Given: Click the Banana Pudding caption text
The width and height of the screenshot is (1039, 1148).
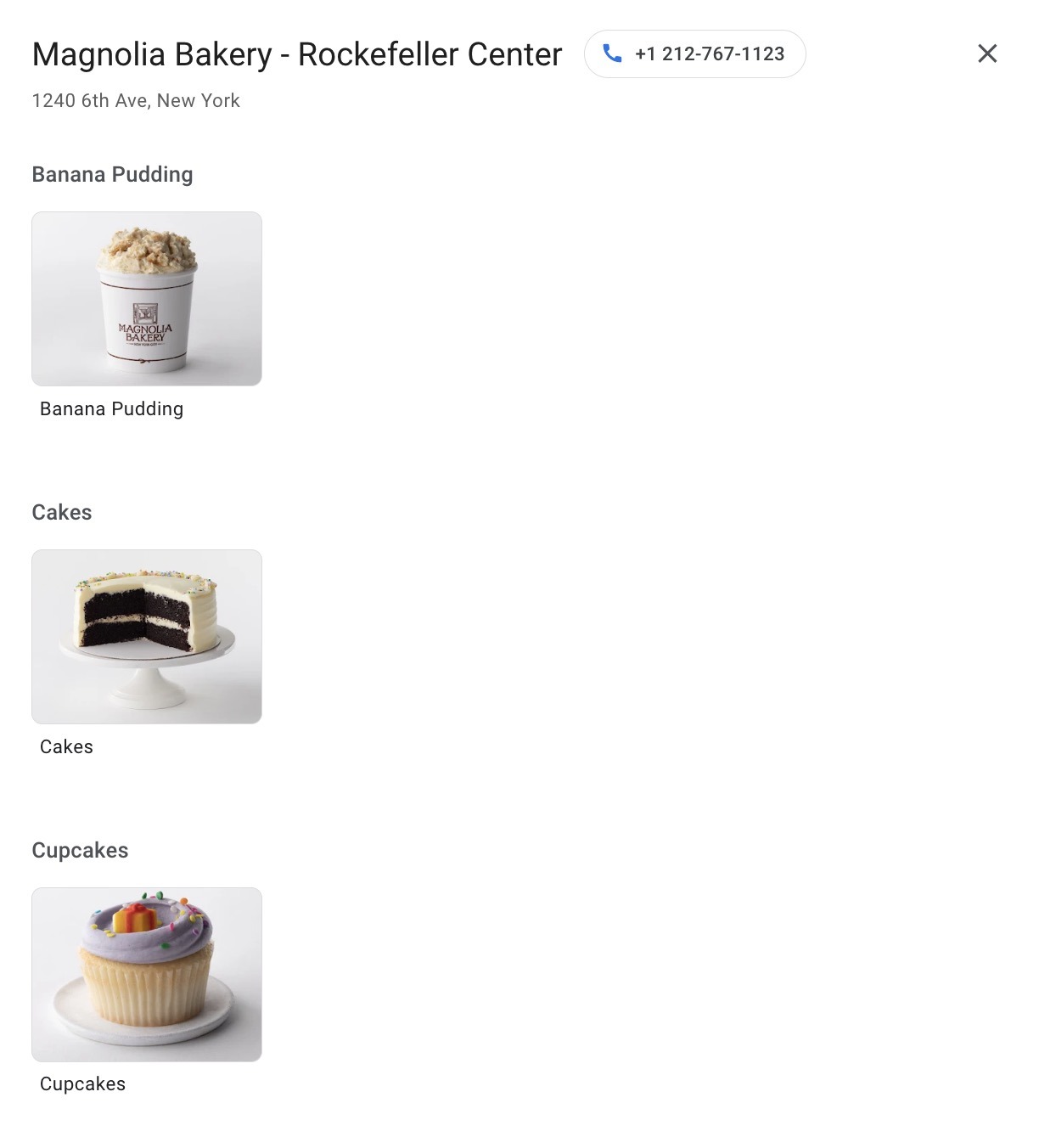Looking at the screenshot, I should (111, 408).
